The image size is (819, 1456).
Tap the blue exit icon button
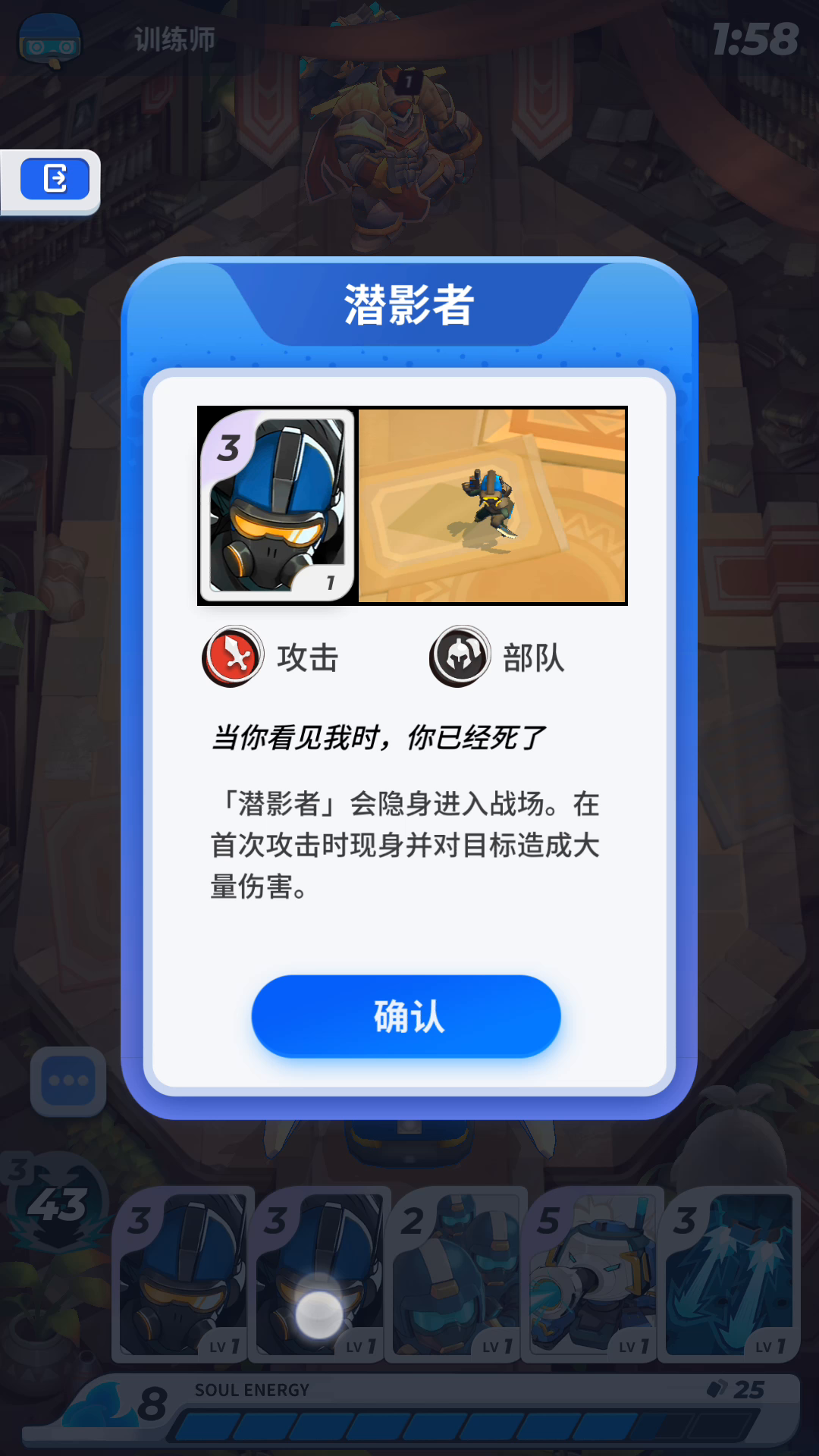tap(55, 179)
